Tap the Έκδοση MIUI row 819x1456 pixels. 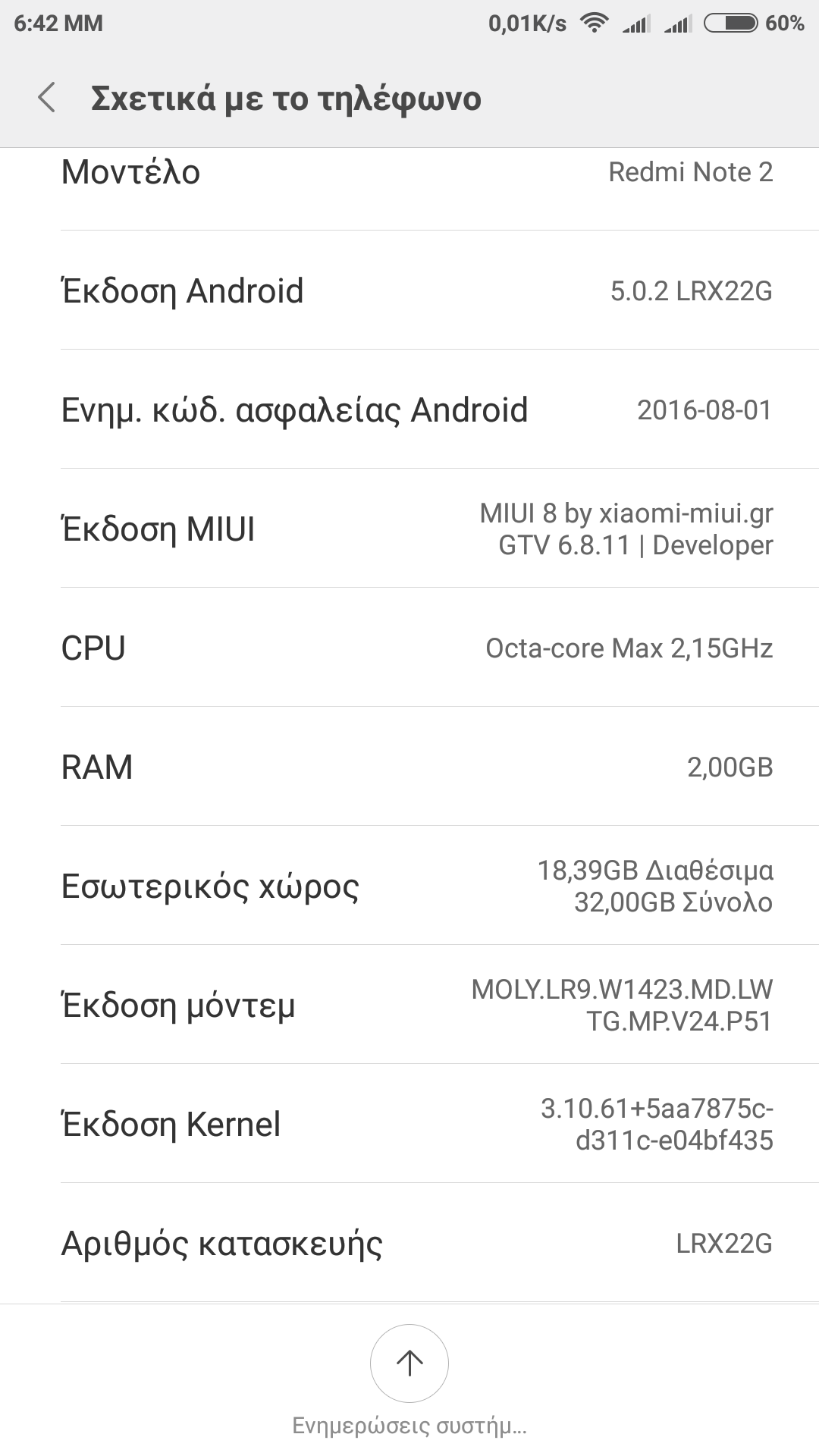pos(409,529)
